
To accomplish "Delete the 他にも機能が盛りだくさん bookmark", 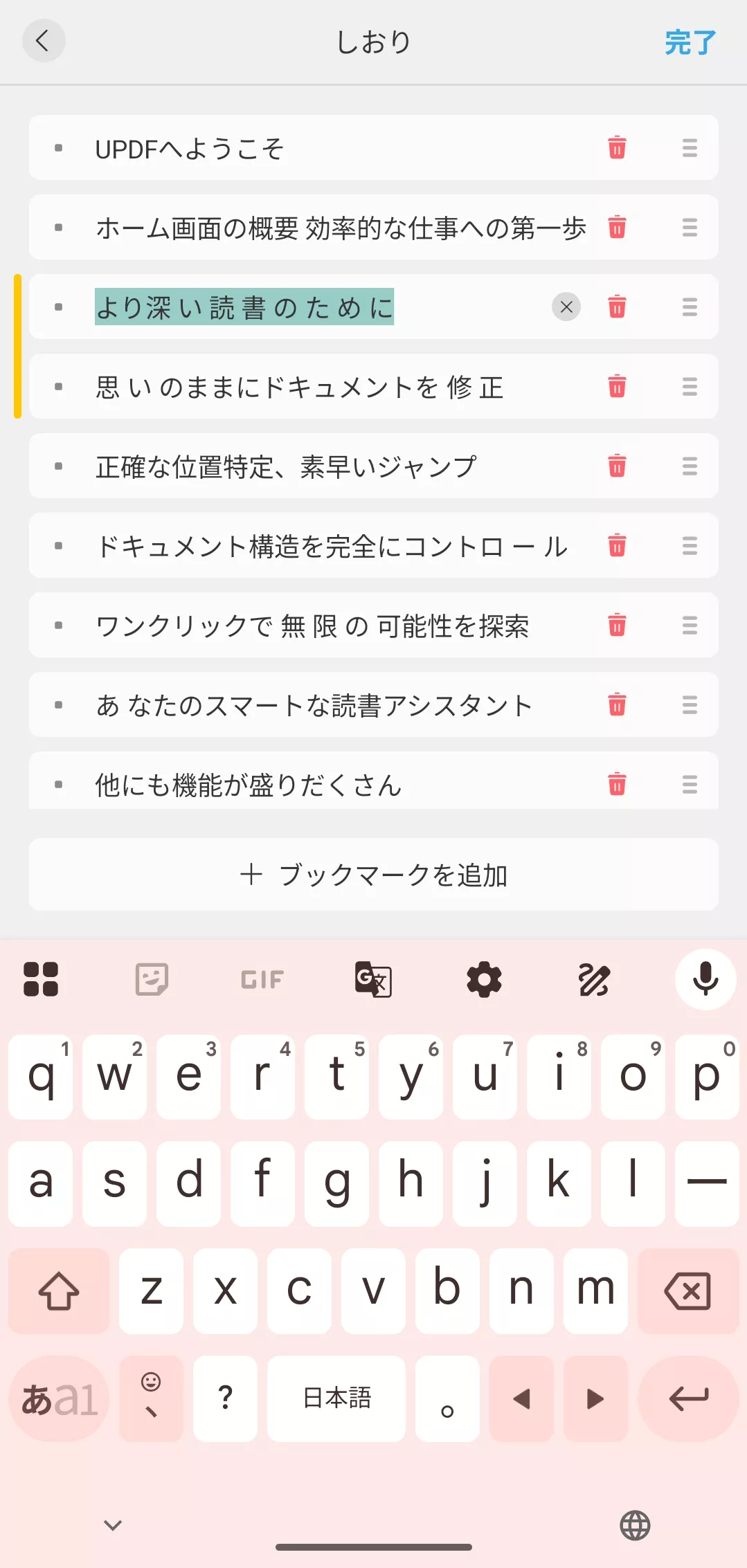I will click(x=617, y=785).
